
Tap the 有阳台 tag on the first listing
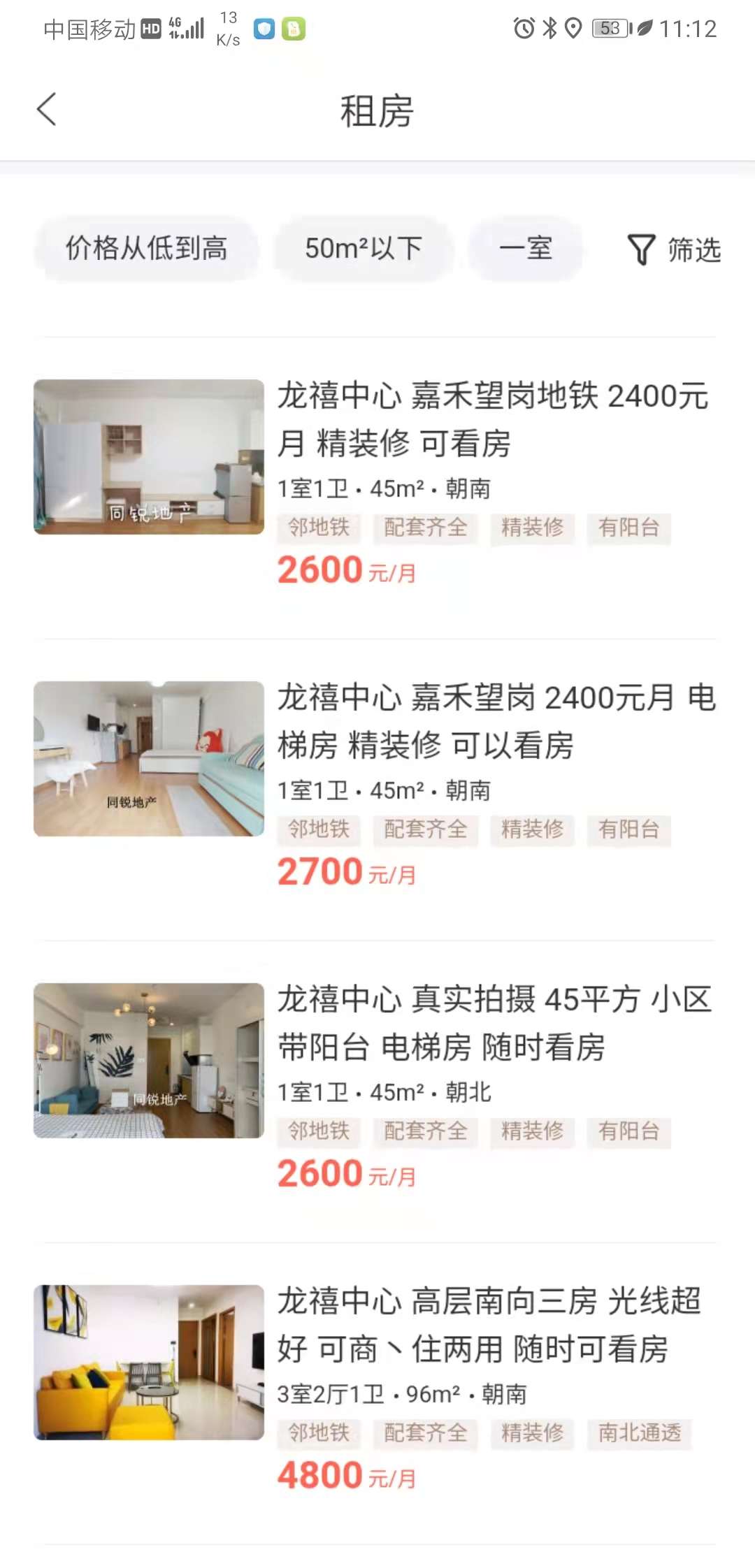click(628, 529)
